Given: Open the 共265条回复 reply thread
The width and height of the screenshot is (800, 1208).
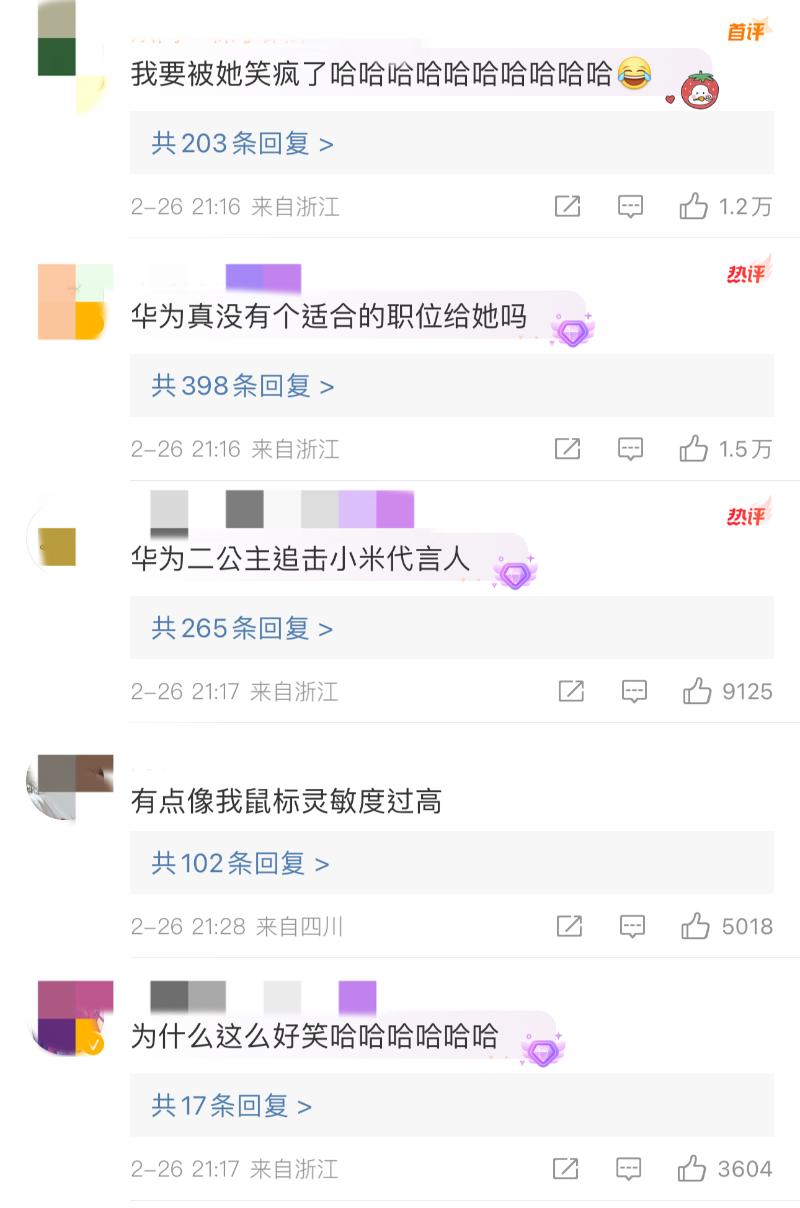Looking at the screenshot, I should (x=242, y=629).
